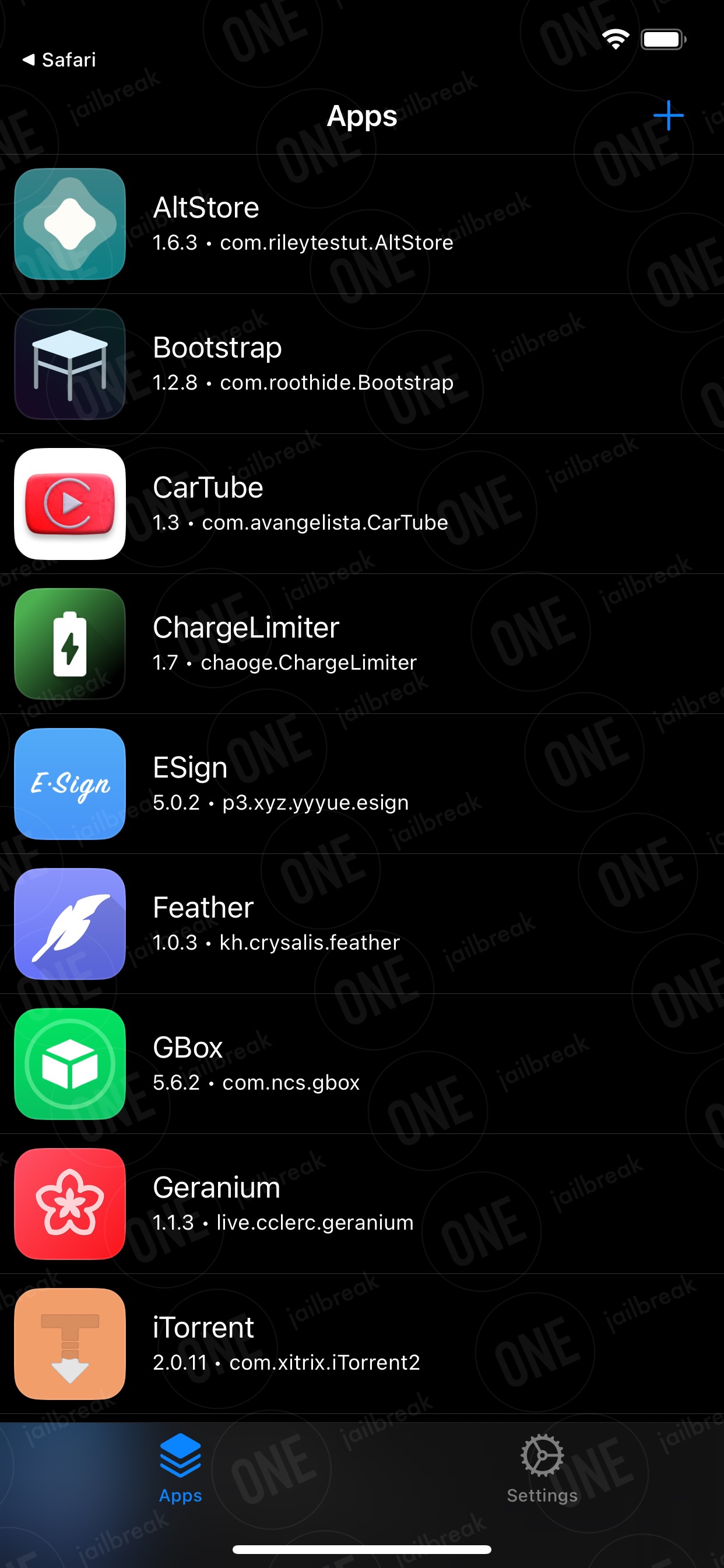Image resolution: width=724 pixels, height=1568 pixels.
Task: Choose ChargeLimiter from the list
Action: (362, 644)
